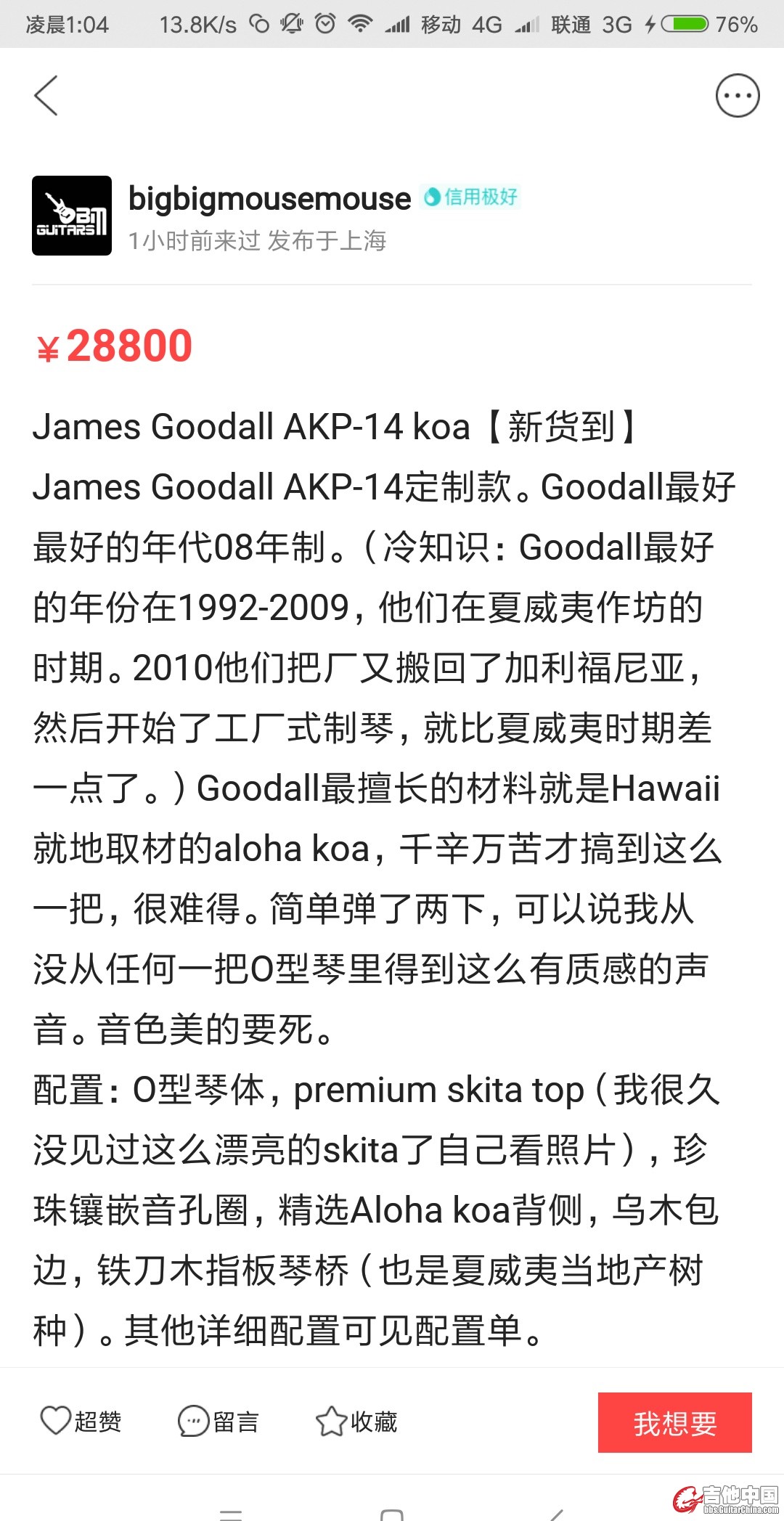
Task: Give this listing a 超赞 like
Action: point(81,1421)
